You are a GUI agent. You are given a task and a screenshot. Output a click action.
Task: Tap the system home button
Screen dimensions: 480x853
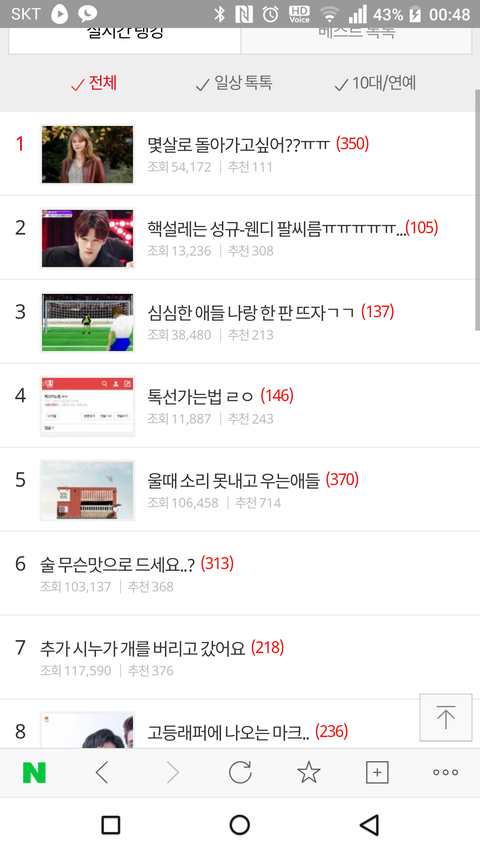[x=240, y=825]
